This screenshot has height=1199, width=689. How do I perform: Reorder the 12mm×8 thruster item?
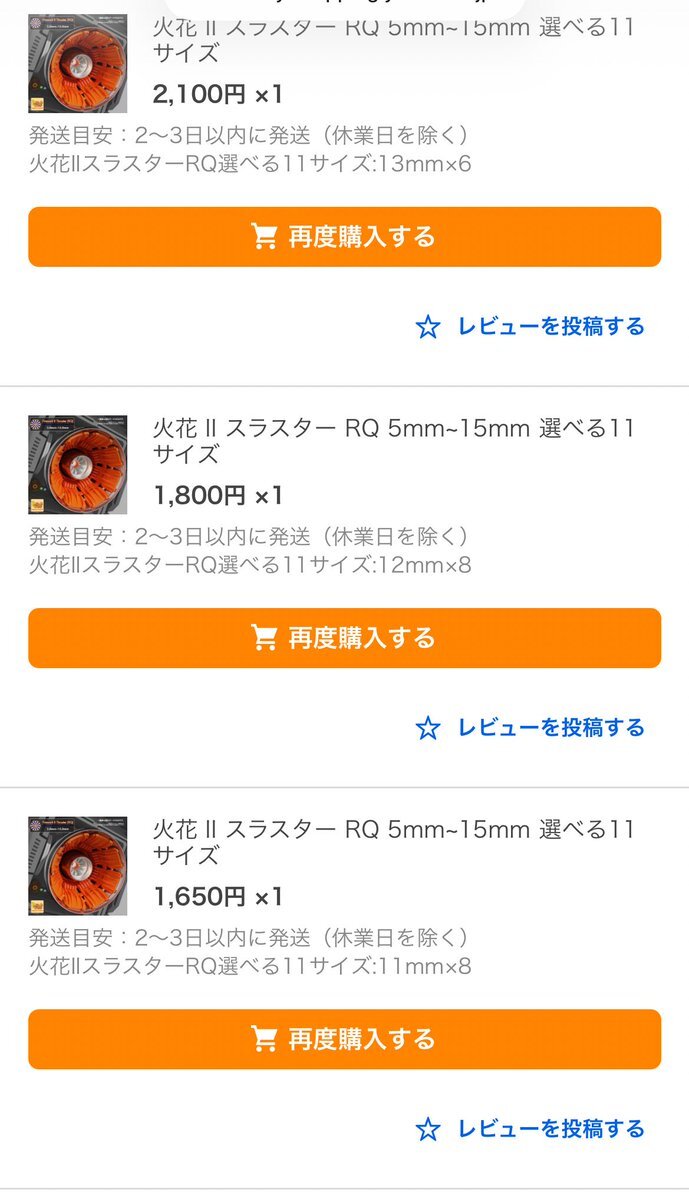[x=344, y=638]
